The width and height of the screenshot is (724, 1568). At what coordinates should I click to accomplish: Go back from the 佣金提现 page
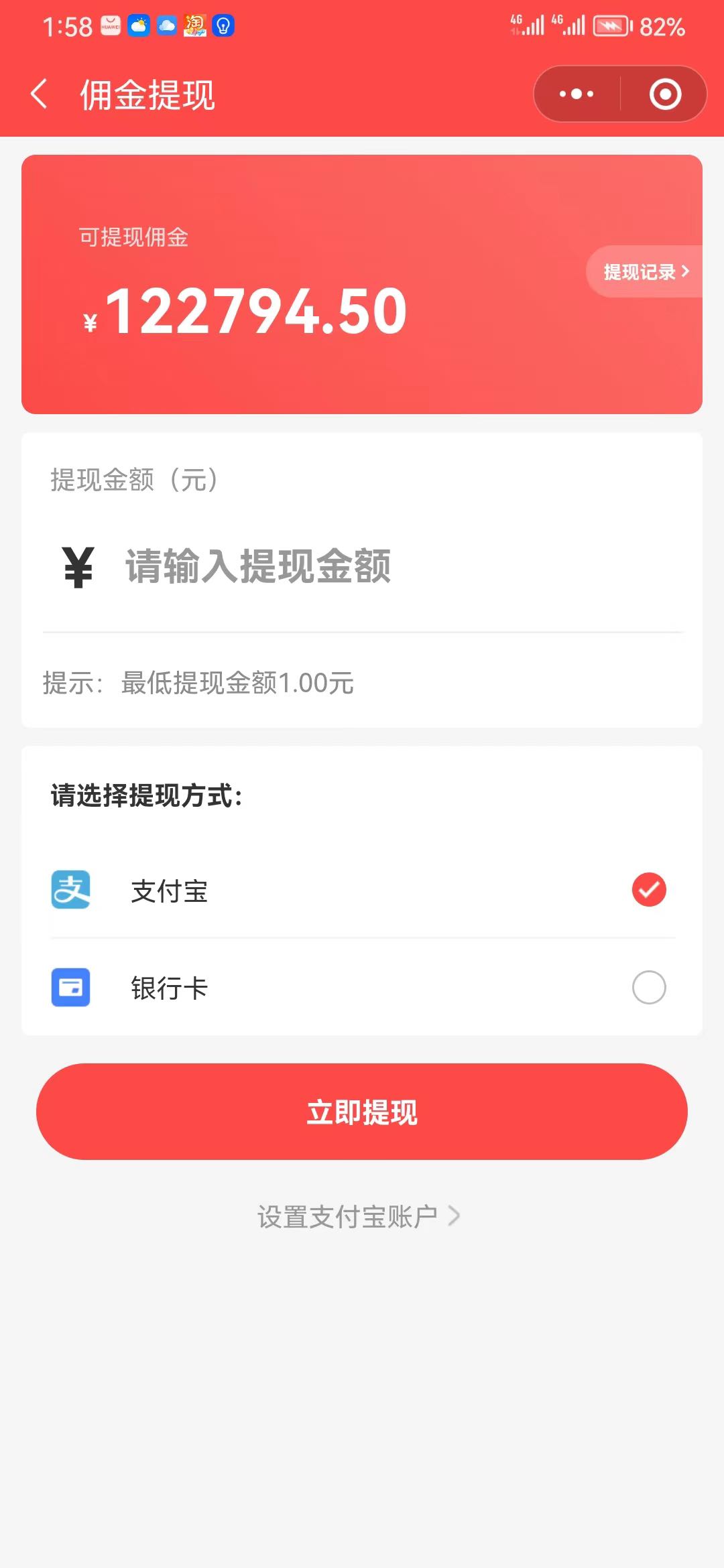click(39, 94)
